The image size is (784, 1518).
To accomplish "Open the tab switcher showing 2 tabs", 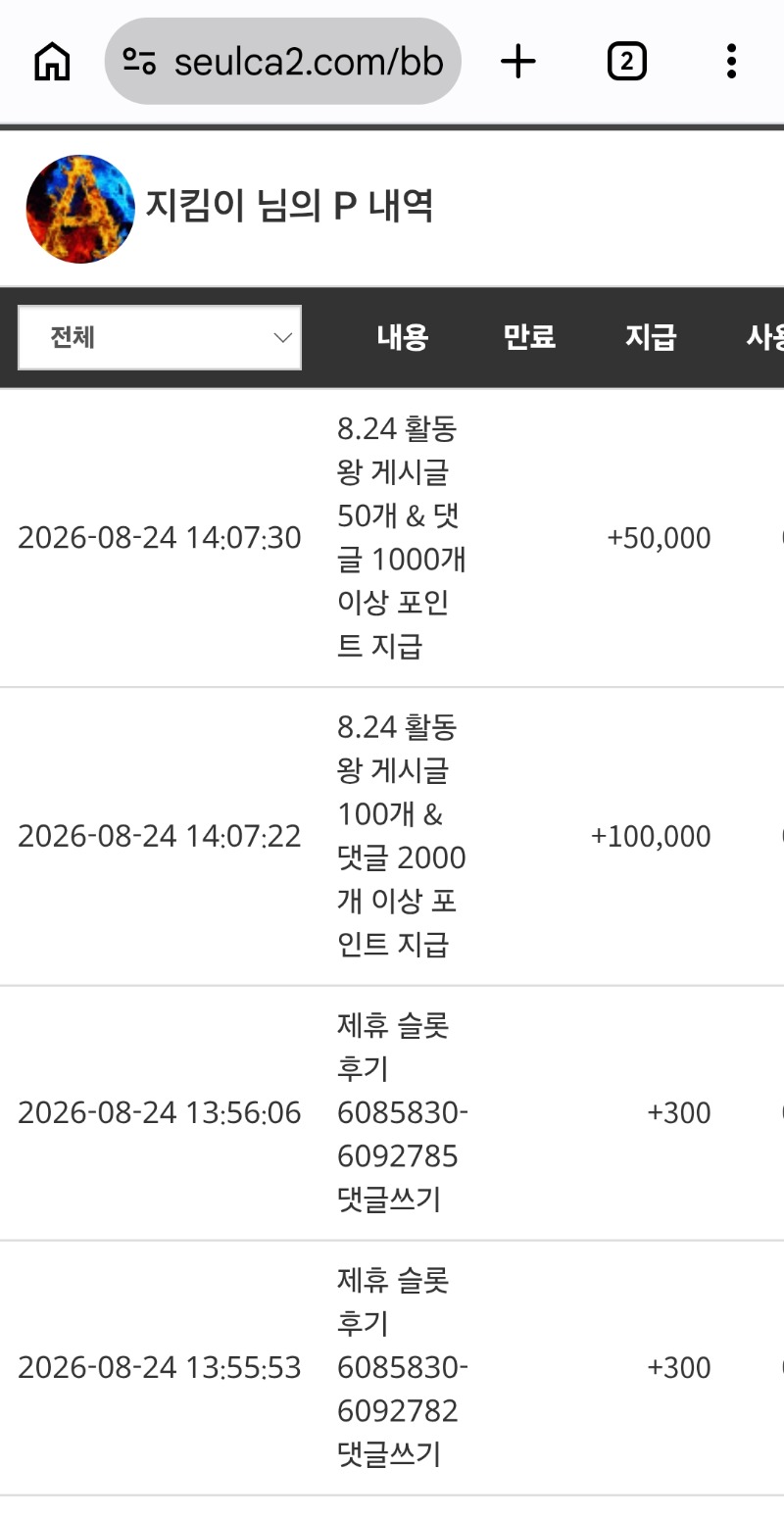I will 626,62.
